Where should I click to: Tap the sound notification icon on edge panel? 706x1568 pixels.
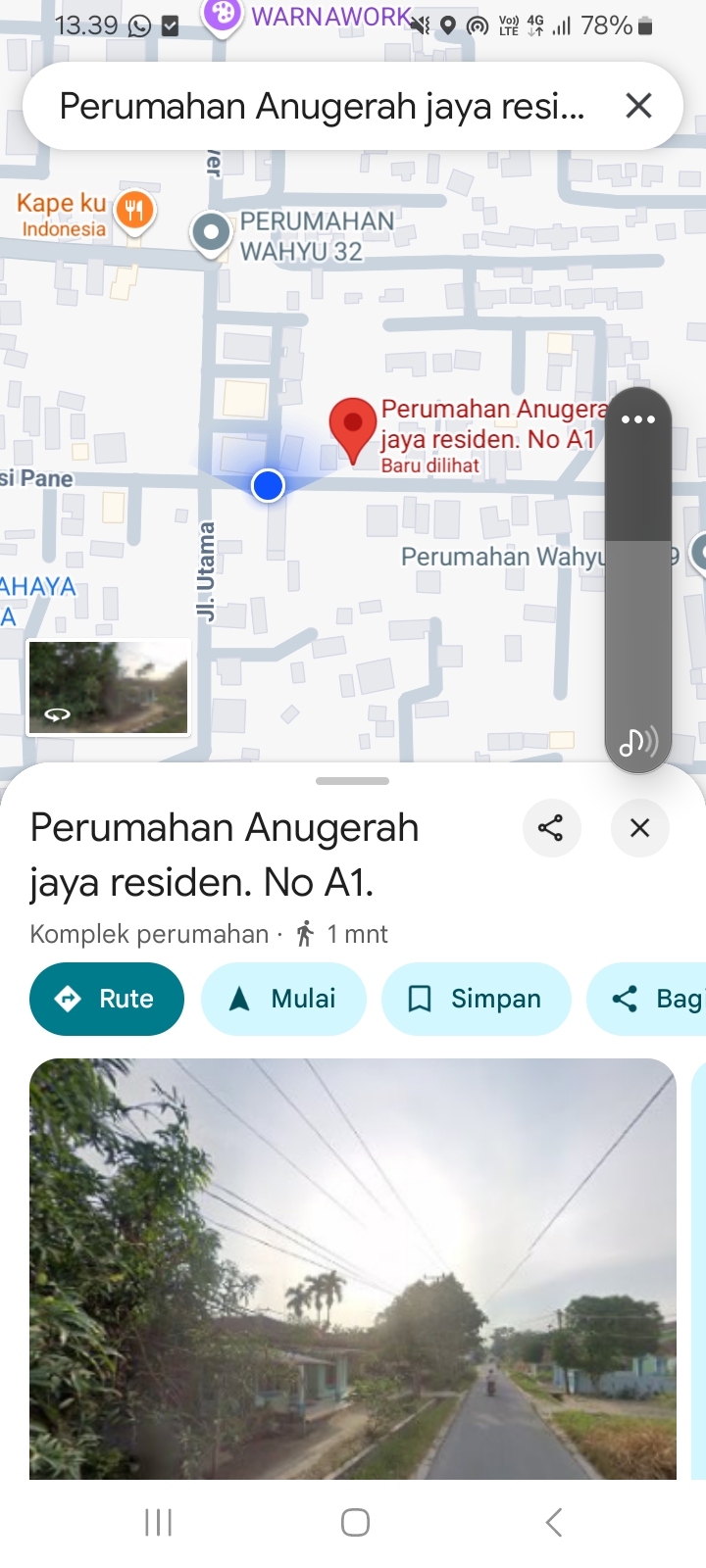637,742
